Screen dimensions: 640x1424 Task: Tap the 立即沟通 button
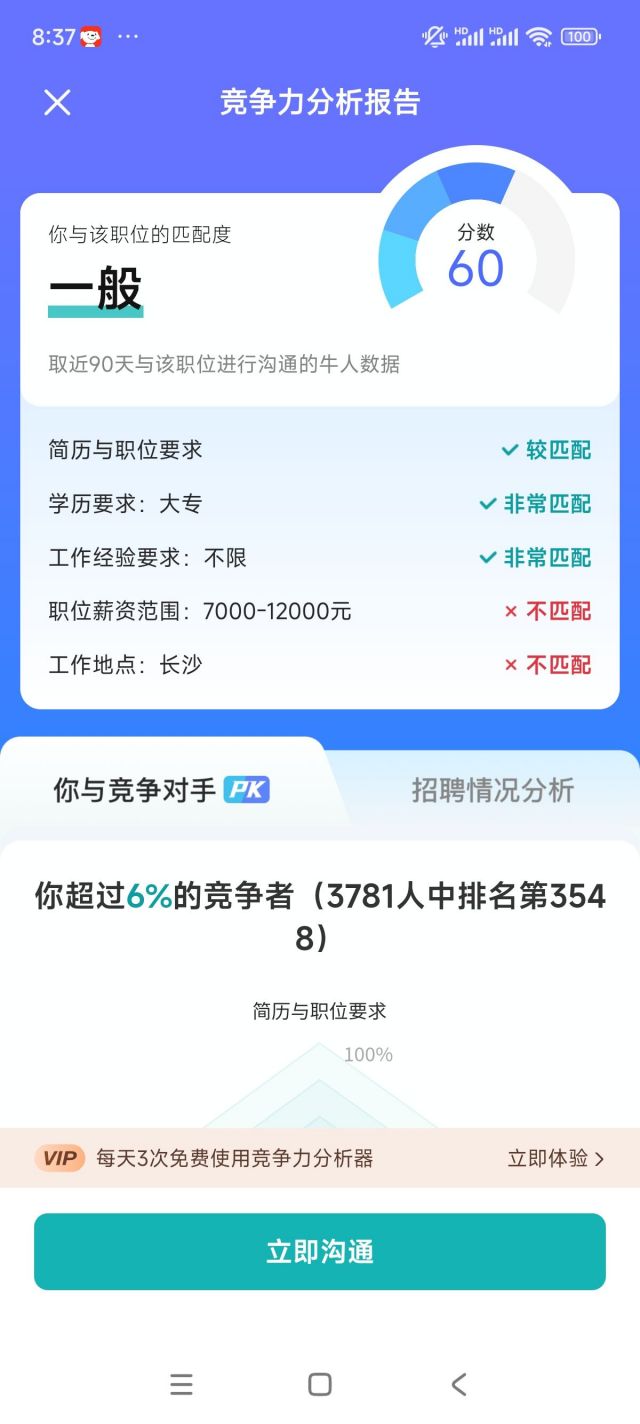pos(320,1251)
